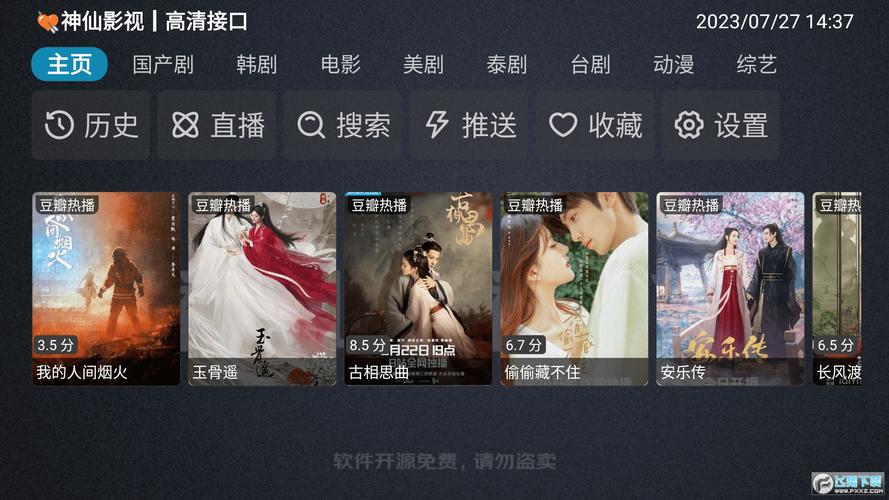The image size is (889, 500).
Task: Open the 我的人间烟火 poster card
Action: (x=106, y=288)
